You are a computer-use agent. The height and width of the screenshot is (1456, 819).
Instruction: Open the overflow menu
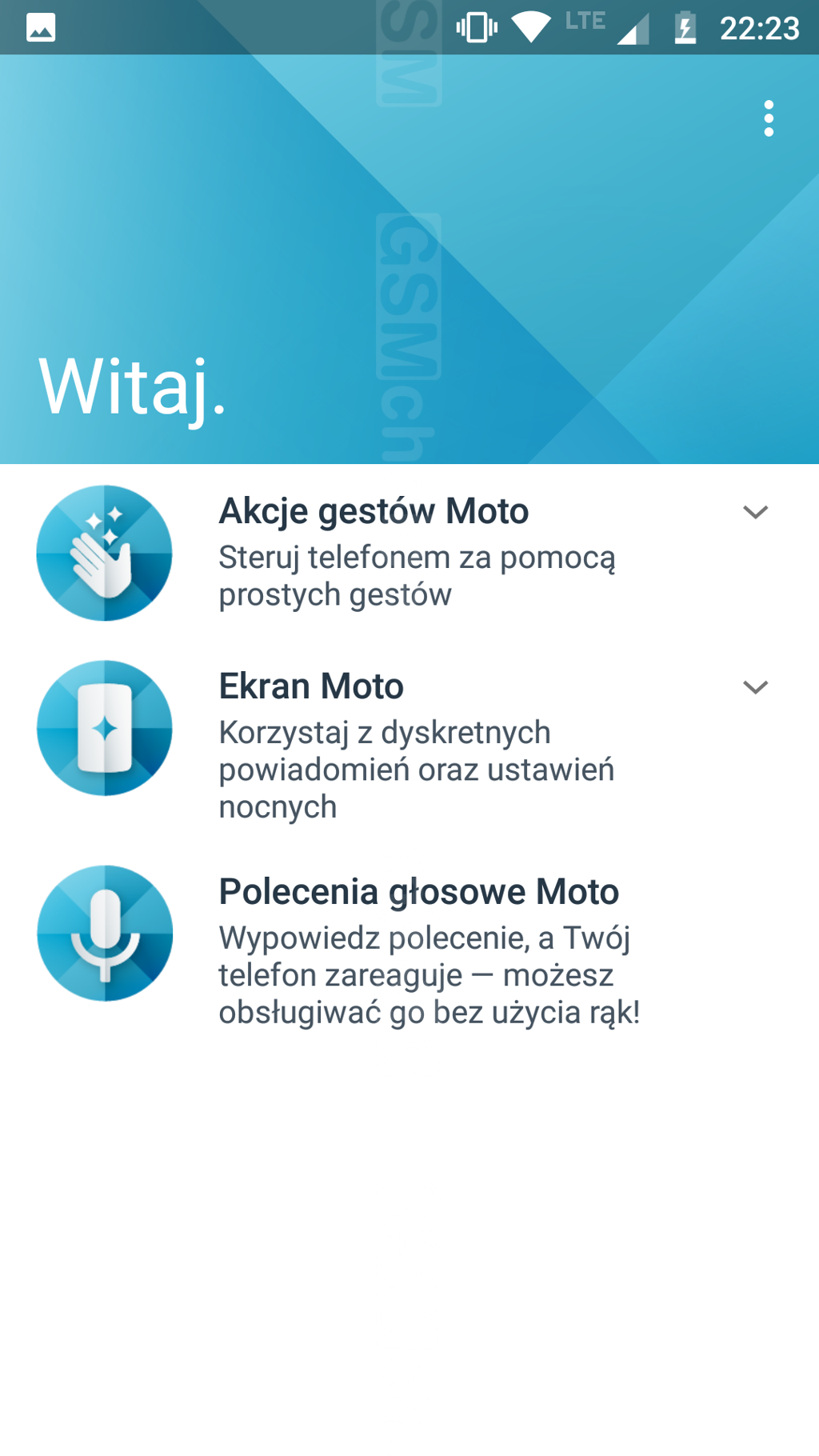coord(768,118)
